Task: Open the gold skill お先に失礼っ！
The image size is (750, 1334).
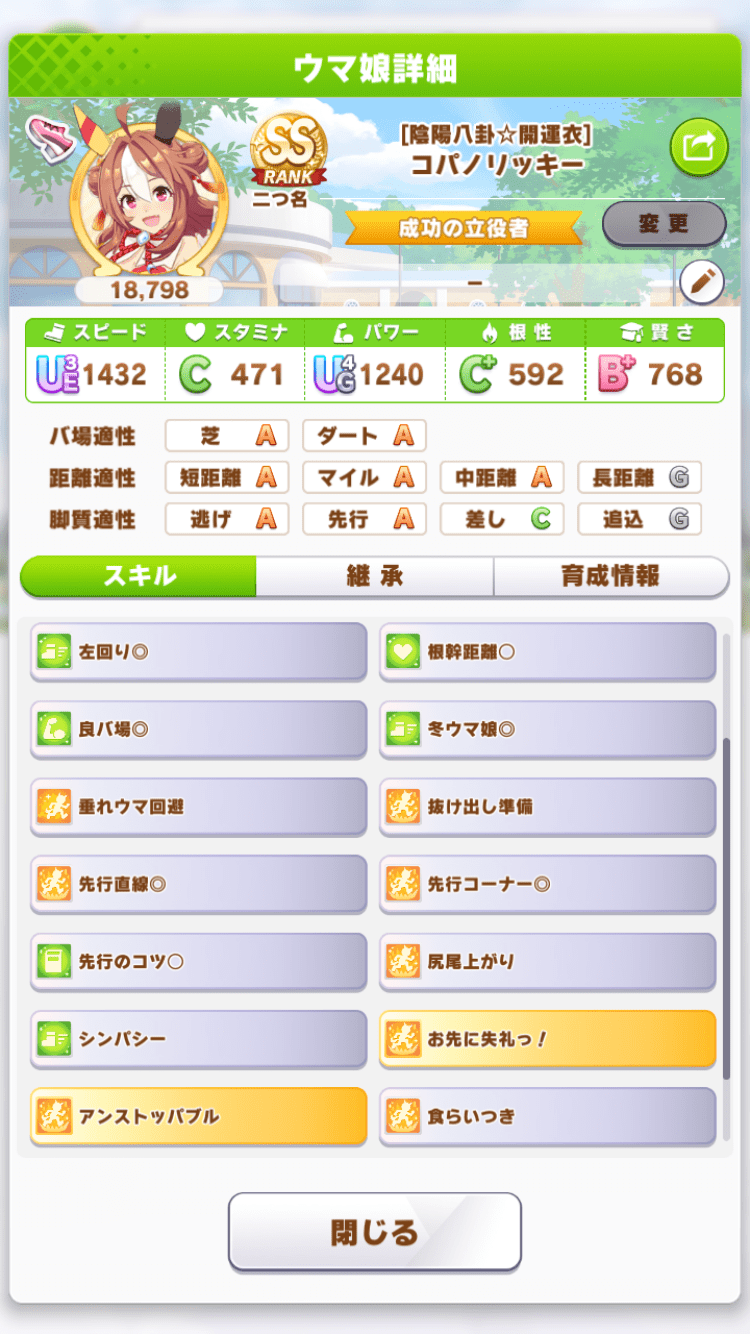Action: (548, 1039)
